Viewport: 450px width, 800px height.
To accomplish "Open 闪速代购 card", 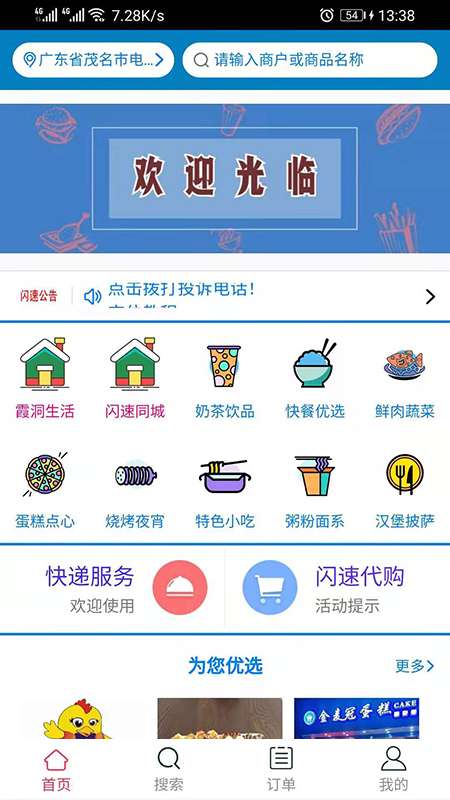I will point(338,589).
